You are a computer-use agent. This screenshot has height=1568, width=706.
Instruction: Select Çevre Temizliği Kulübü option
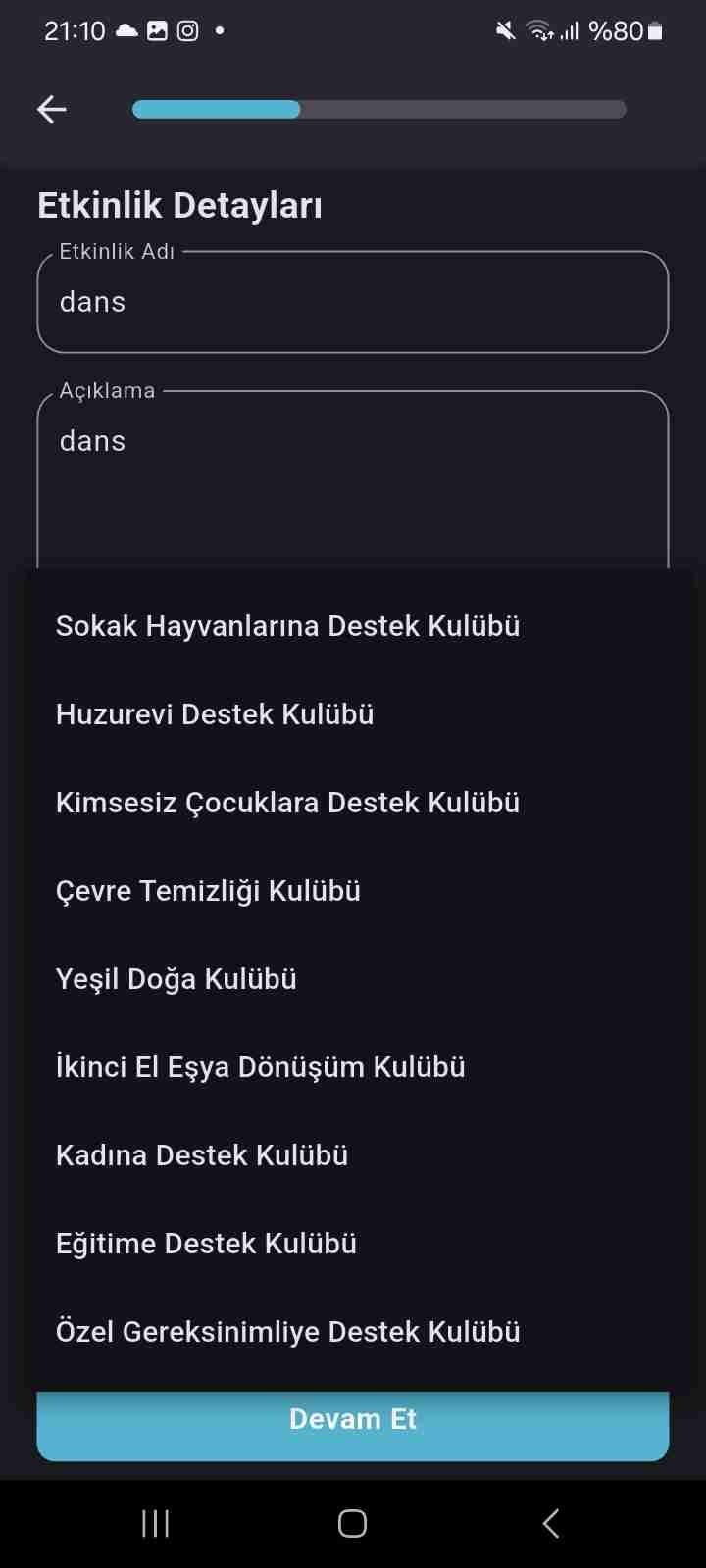pyautogui.click(x=208, y=891)
